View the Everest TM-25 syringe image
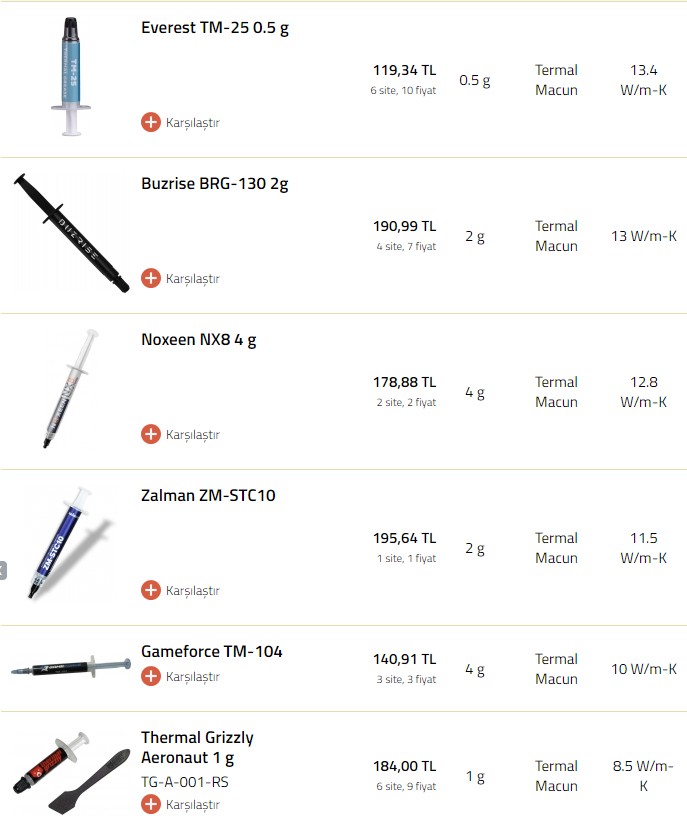The image size is (687, 838). [x=68, y=77]
